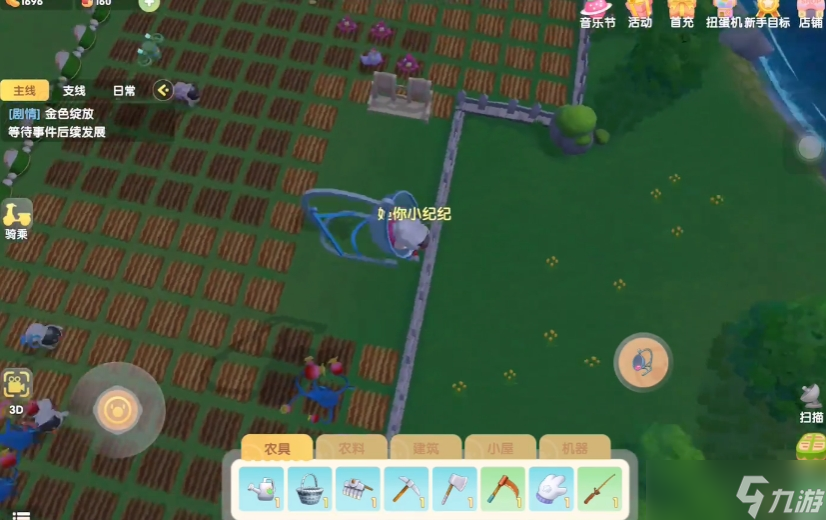
Task: Tap the 扫描 scan button
Action: click(811, 404)
